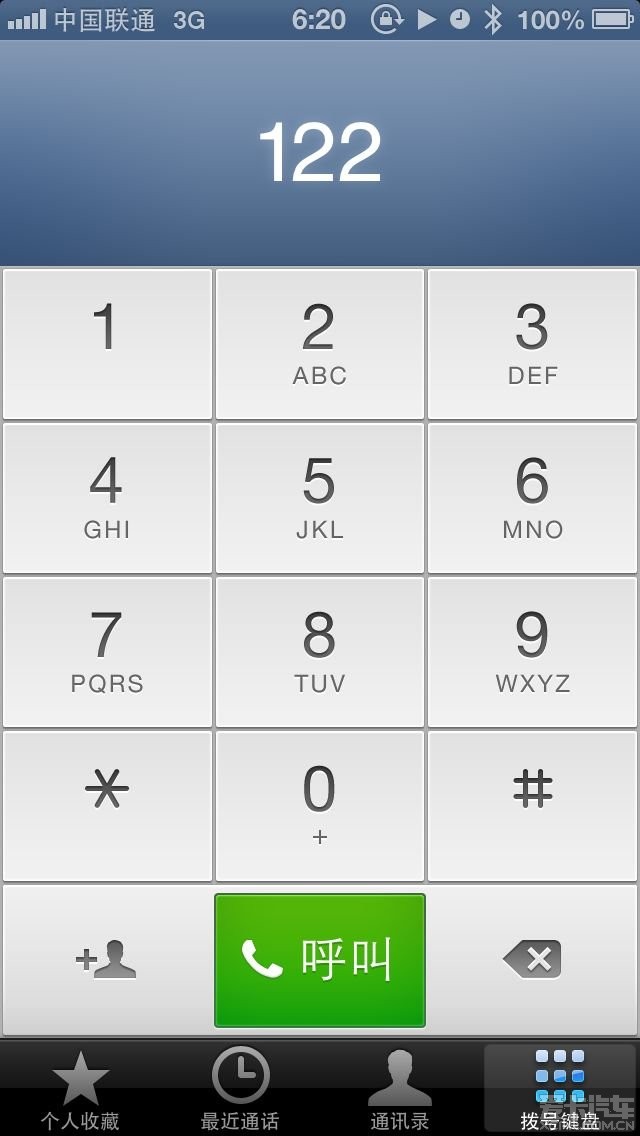
Task: Tap the green 呼叫 call button
Action: click(x=320, y=960)
